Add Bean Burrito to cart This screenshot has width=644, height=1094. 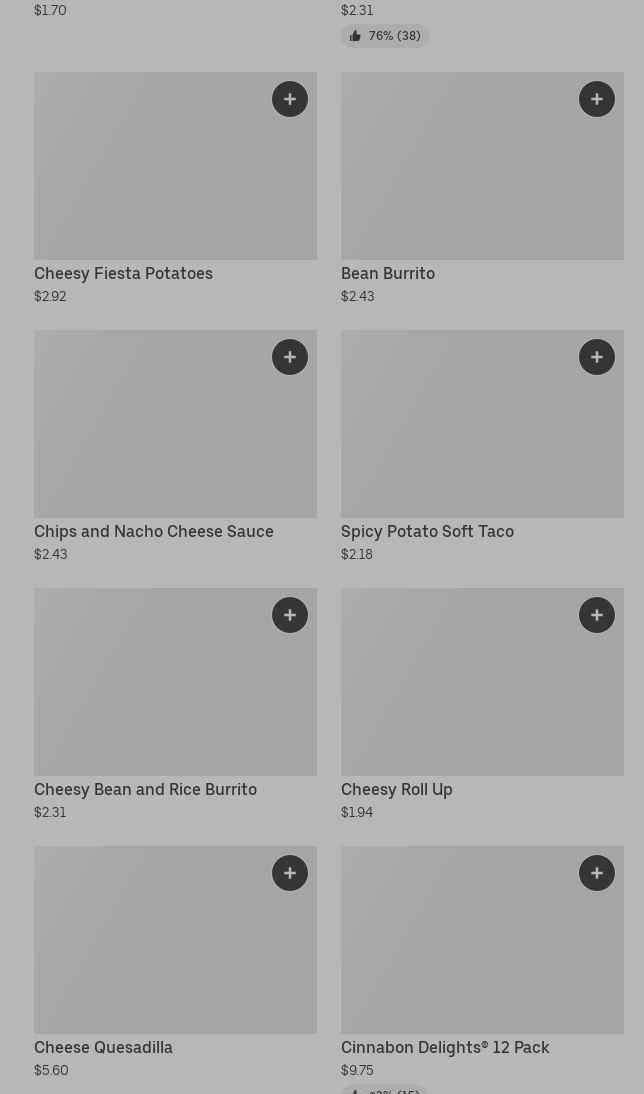(597, 99)
